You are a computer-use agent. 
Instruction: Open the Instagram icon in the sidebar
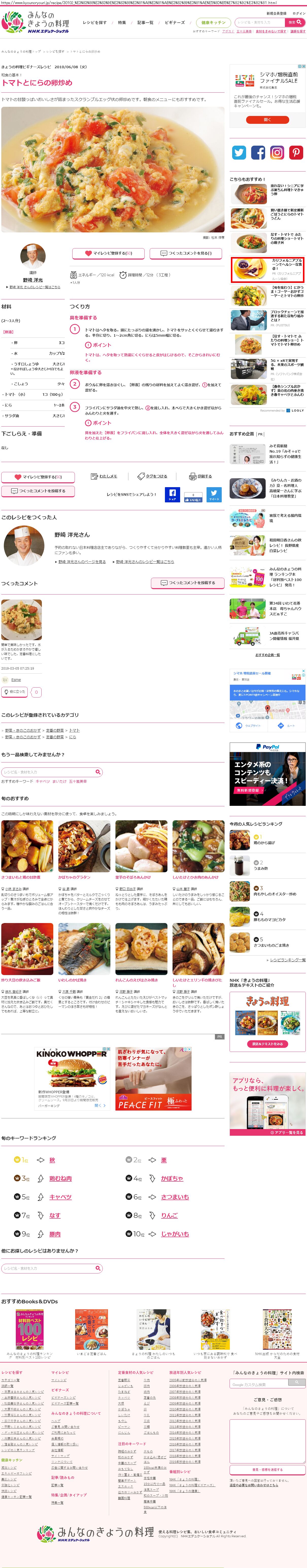coord(277,153)
